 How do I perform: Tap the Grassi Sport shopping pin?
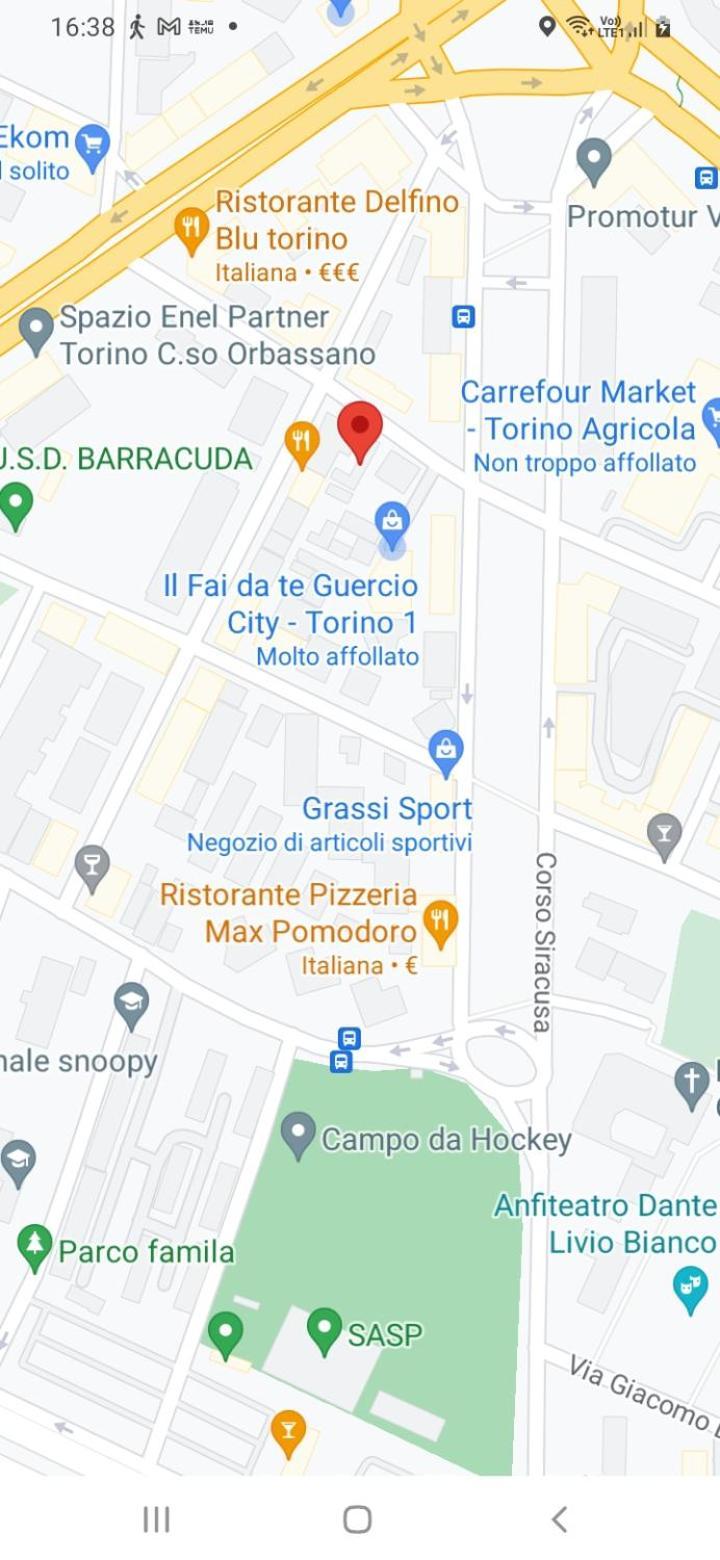[445, 750]
